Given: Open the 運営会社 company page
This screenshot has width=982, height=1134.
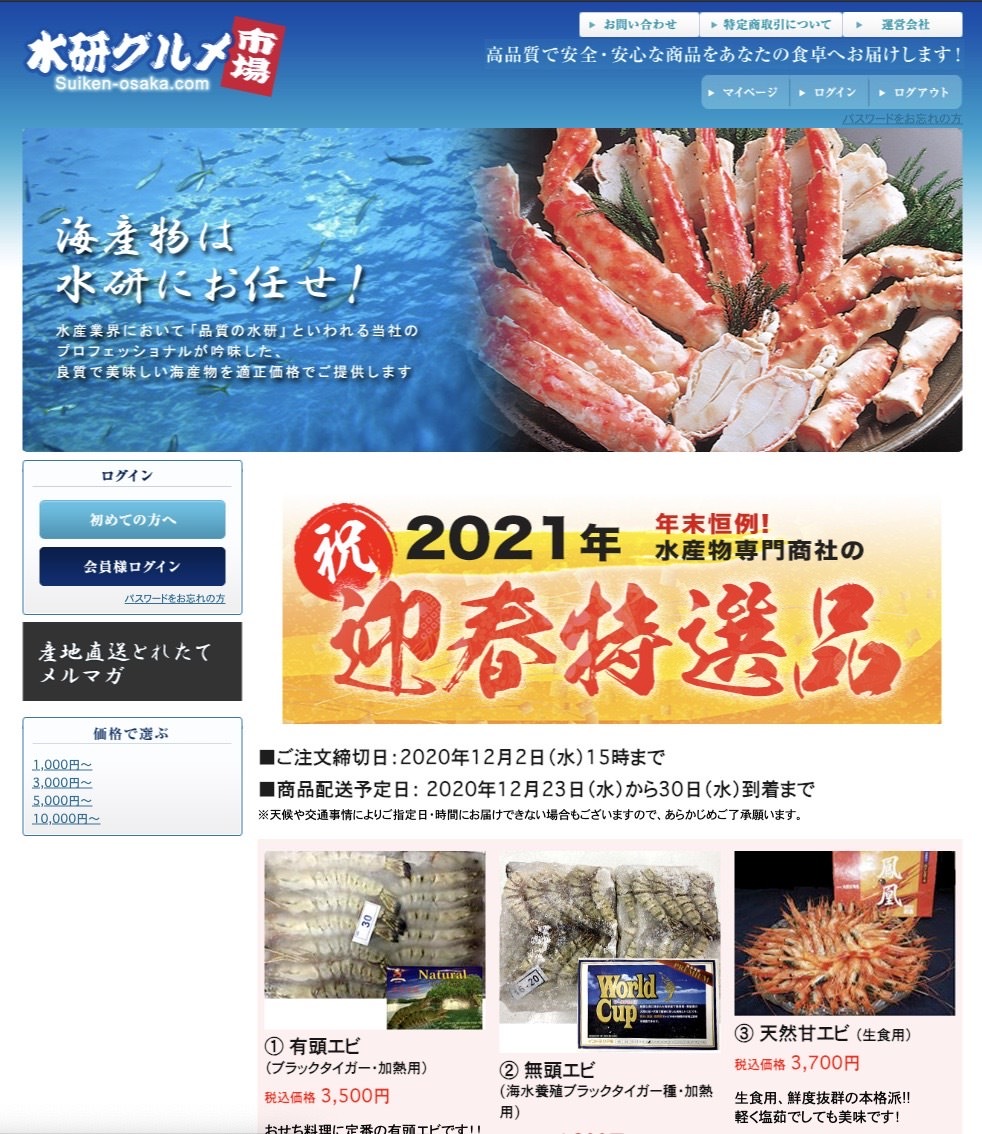Looking at the screenshot, I should [903, 24].
